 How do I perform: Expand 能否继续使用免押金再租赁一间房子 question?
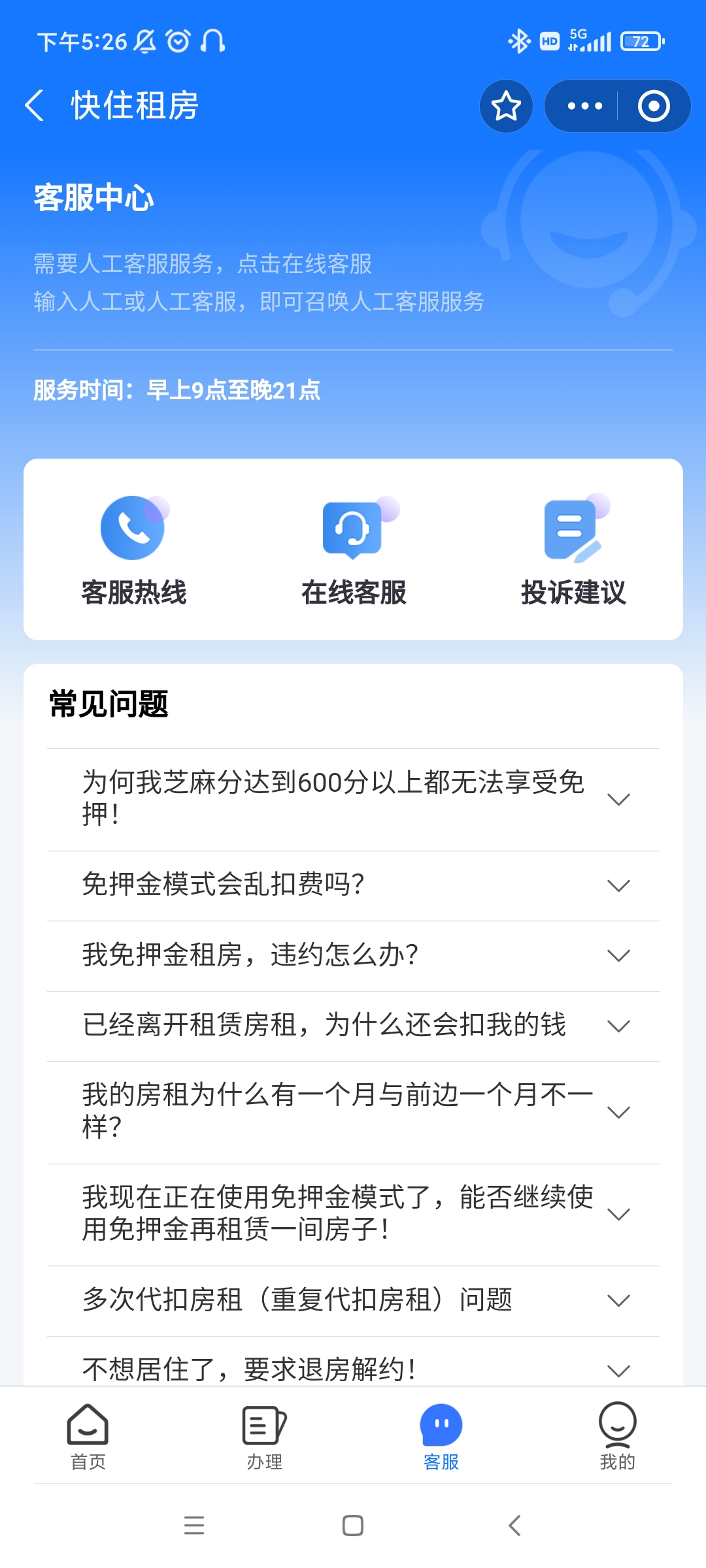(353, 1214)
